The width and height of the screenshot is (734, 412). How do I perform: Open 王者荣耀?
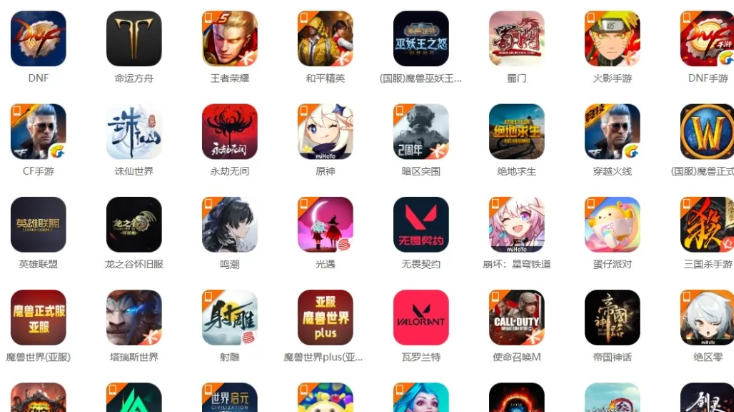click(x=229, y=39)
